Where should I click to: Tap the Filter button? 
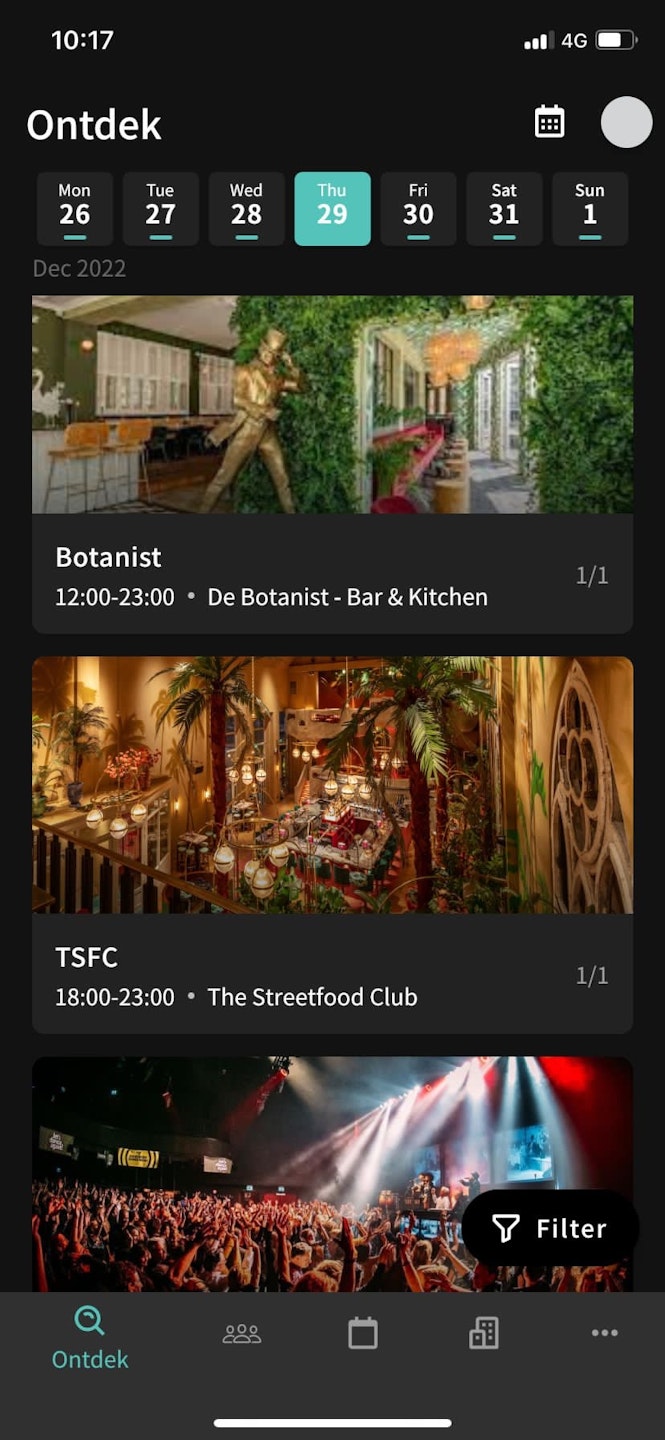[550, 1228]
